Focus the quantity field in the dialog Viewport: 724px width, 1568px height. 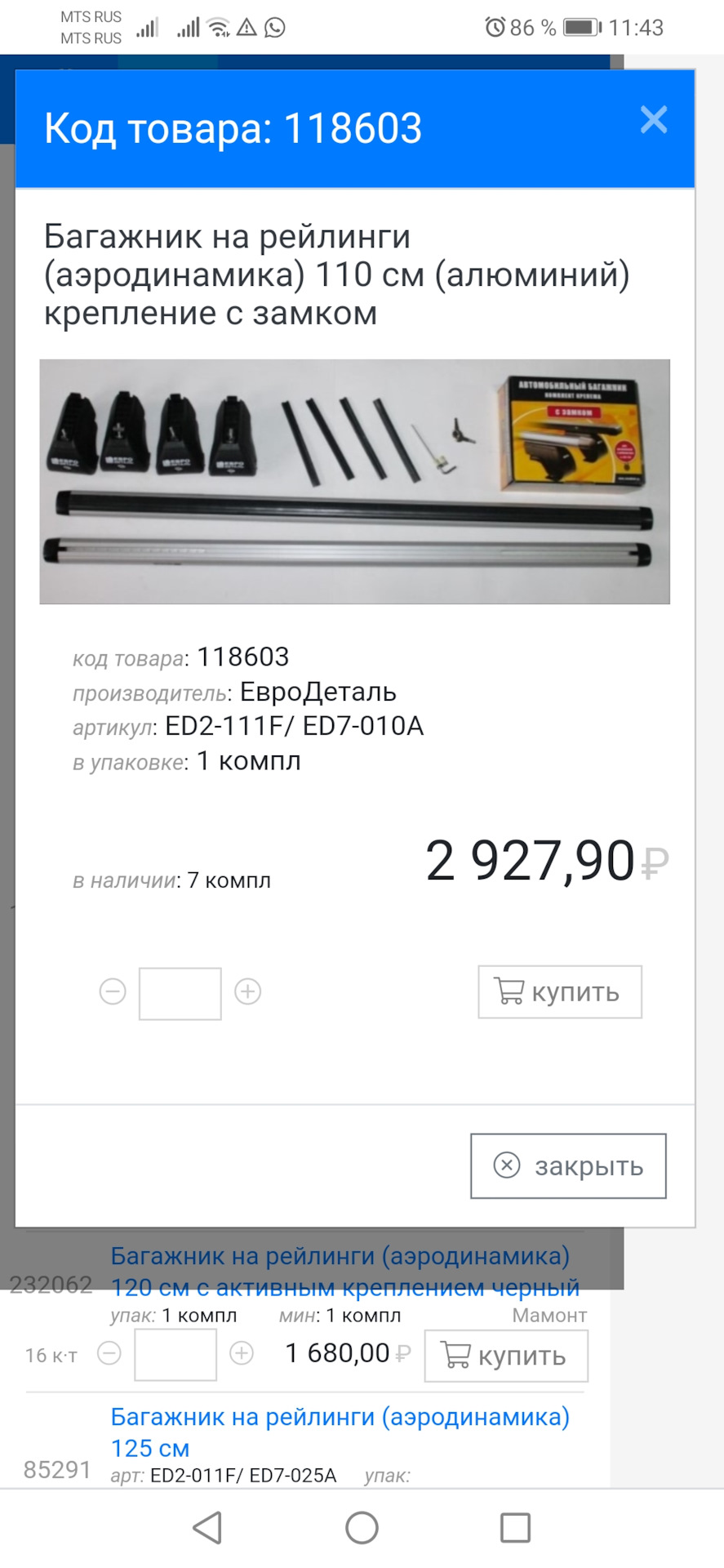click(180, 993)
